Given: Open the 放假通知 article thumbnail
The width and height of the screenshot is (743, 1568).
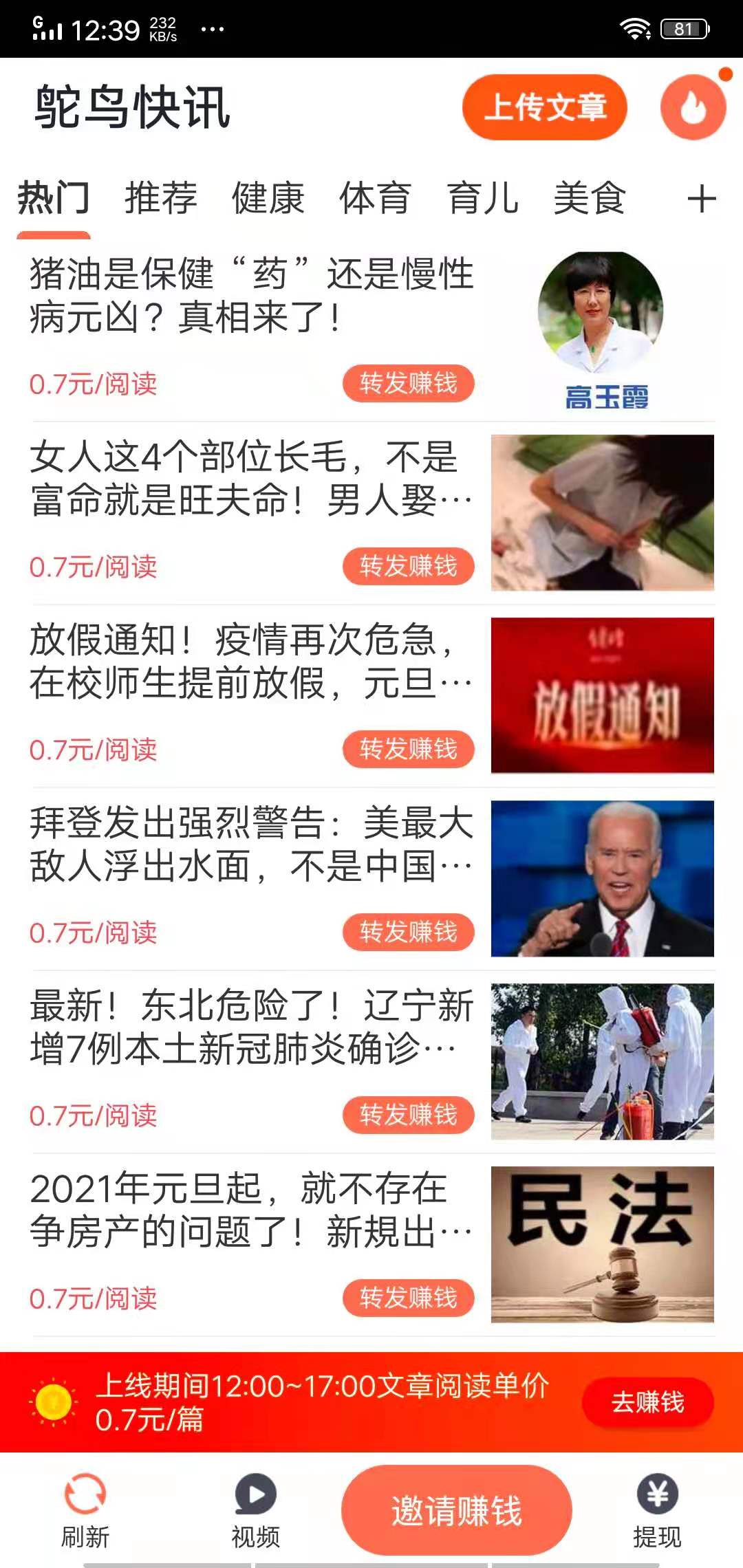Looking at the screenshot, I should click(x=602, y=695).
